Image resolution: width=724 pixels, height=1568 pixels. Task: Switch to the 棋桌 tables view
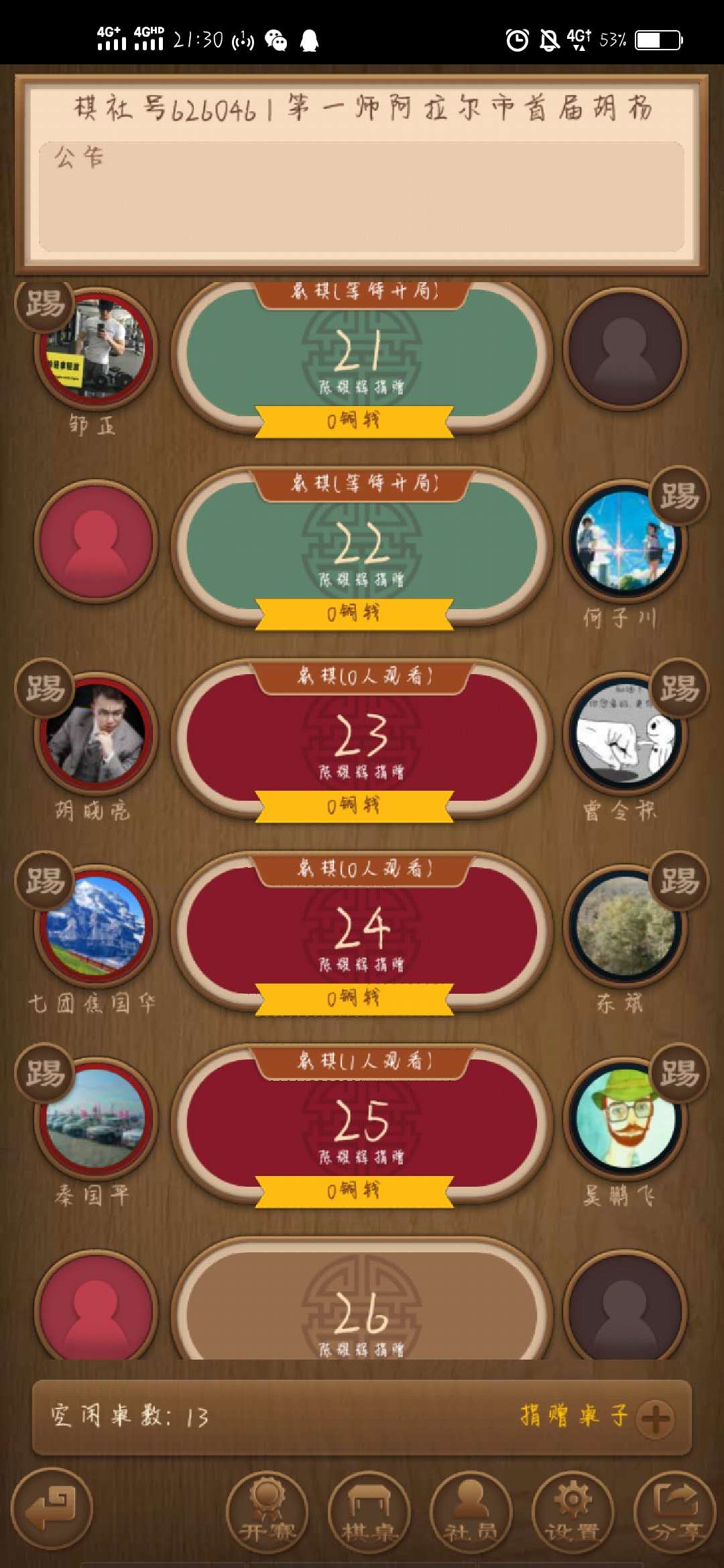pos(369,1512)
